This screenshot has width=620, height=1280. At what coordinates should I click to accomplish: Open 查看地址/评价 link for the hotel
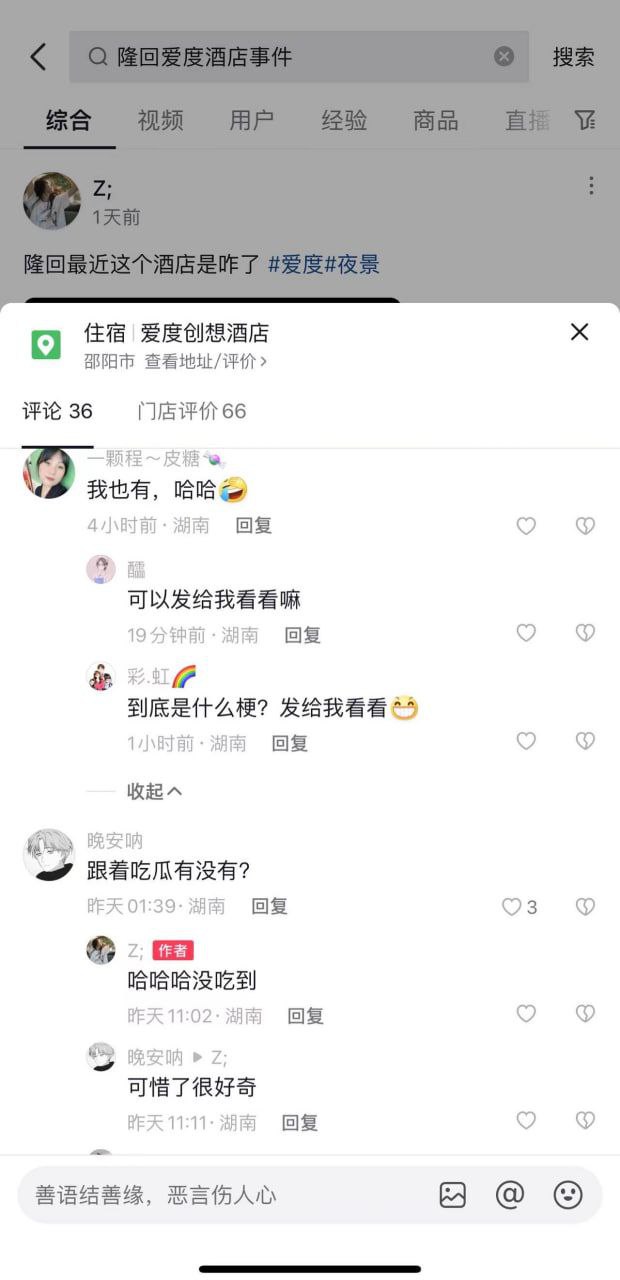[205, 361]
